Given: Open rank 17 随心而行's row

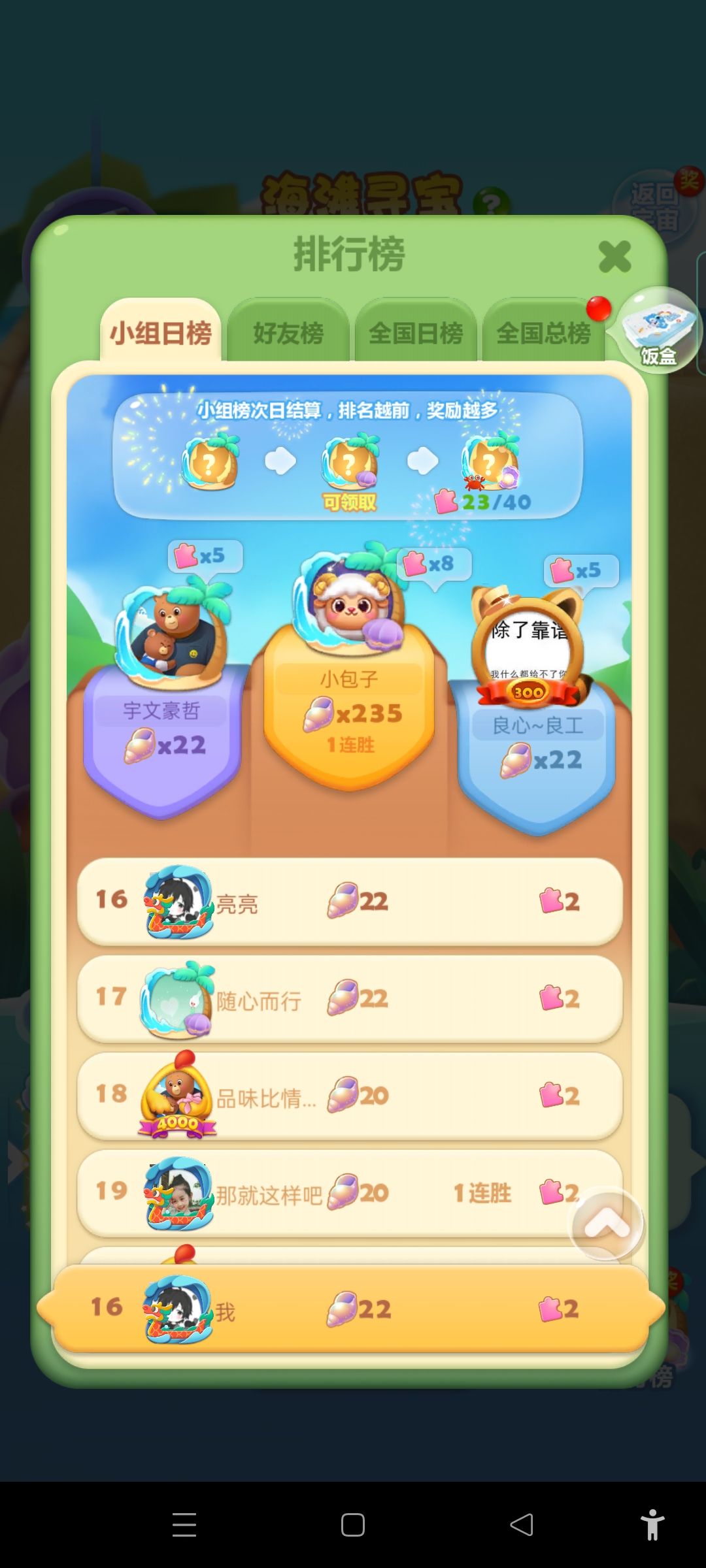Looking at the screenshot, I should point(350,998).
